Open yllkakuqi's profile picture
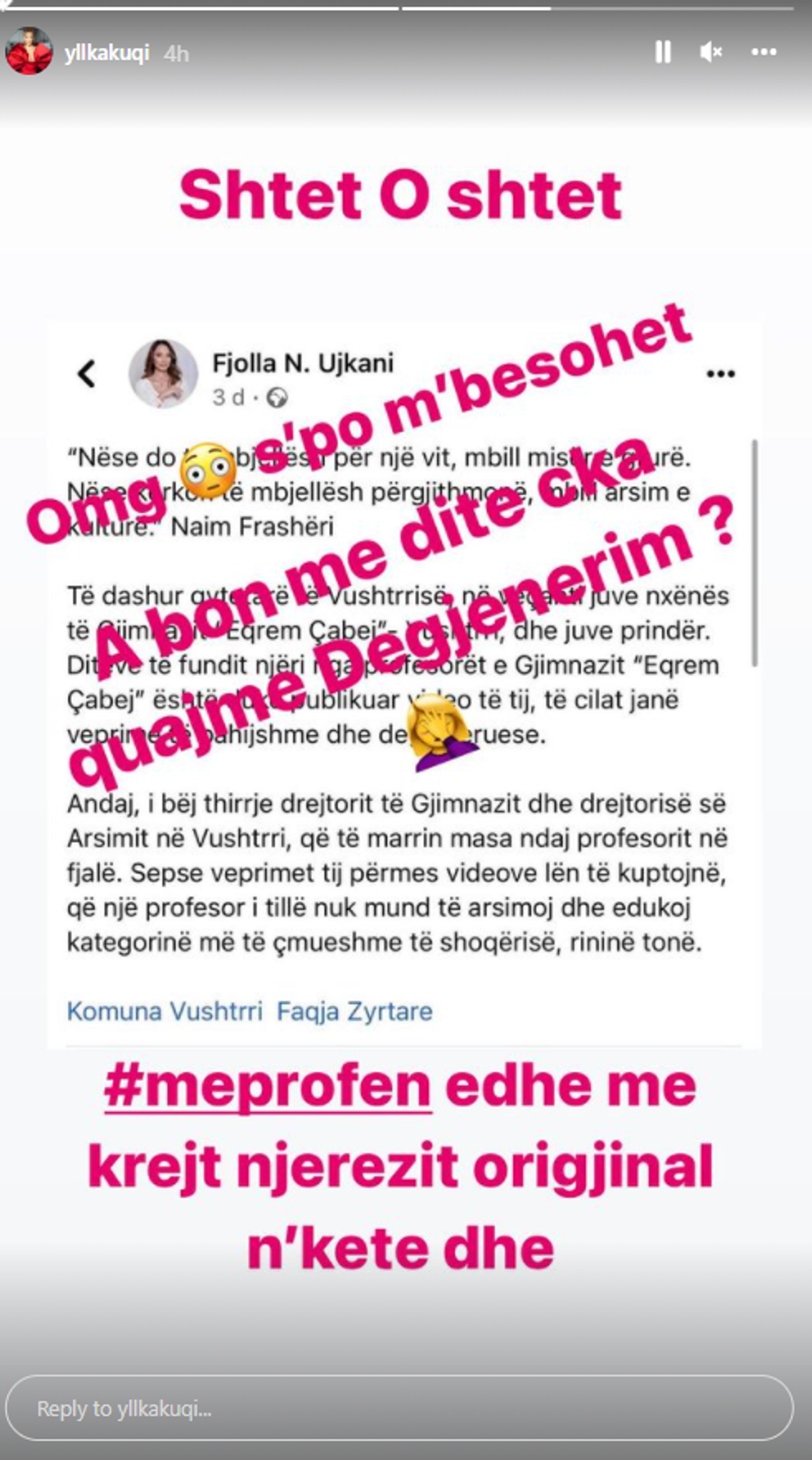Viewport: 812px width, 1460px height. pyautogui.click(x=29, y=52)
